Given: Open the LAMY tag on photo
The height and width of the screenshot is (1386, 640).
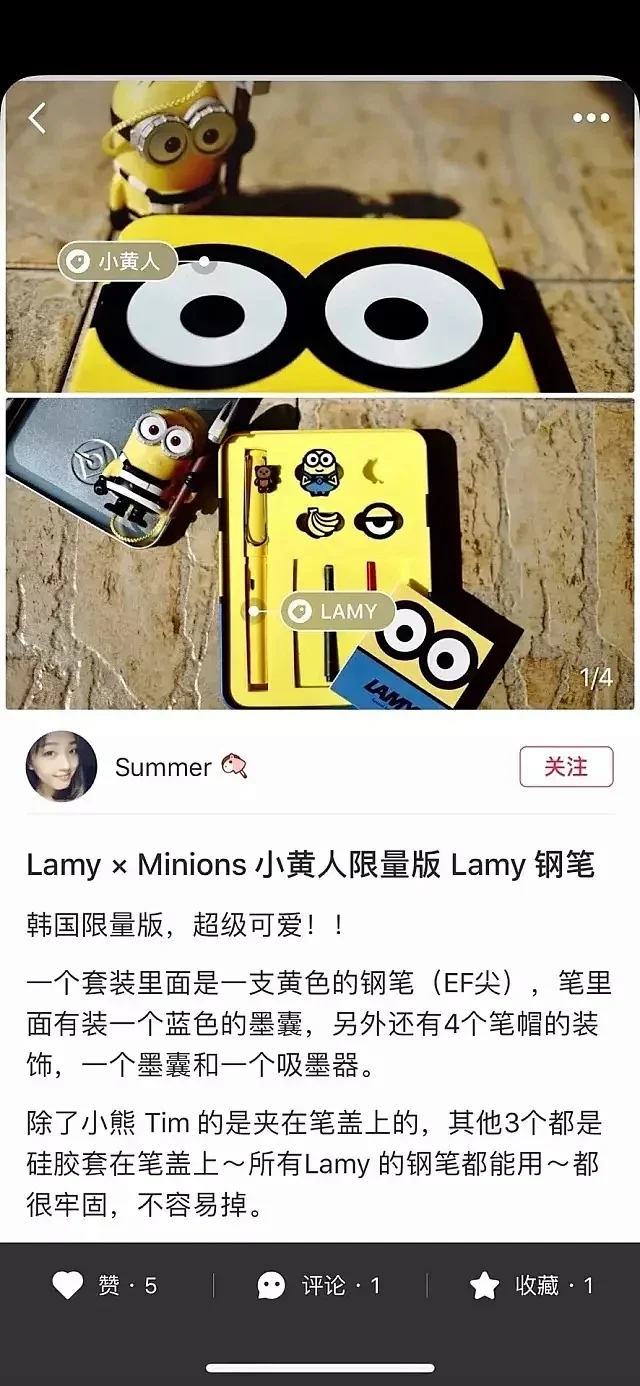Looking at the screenshot, I should pyautogui.click(x=337, y=611).
